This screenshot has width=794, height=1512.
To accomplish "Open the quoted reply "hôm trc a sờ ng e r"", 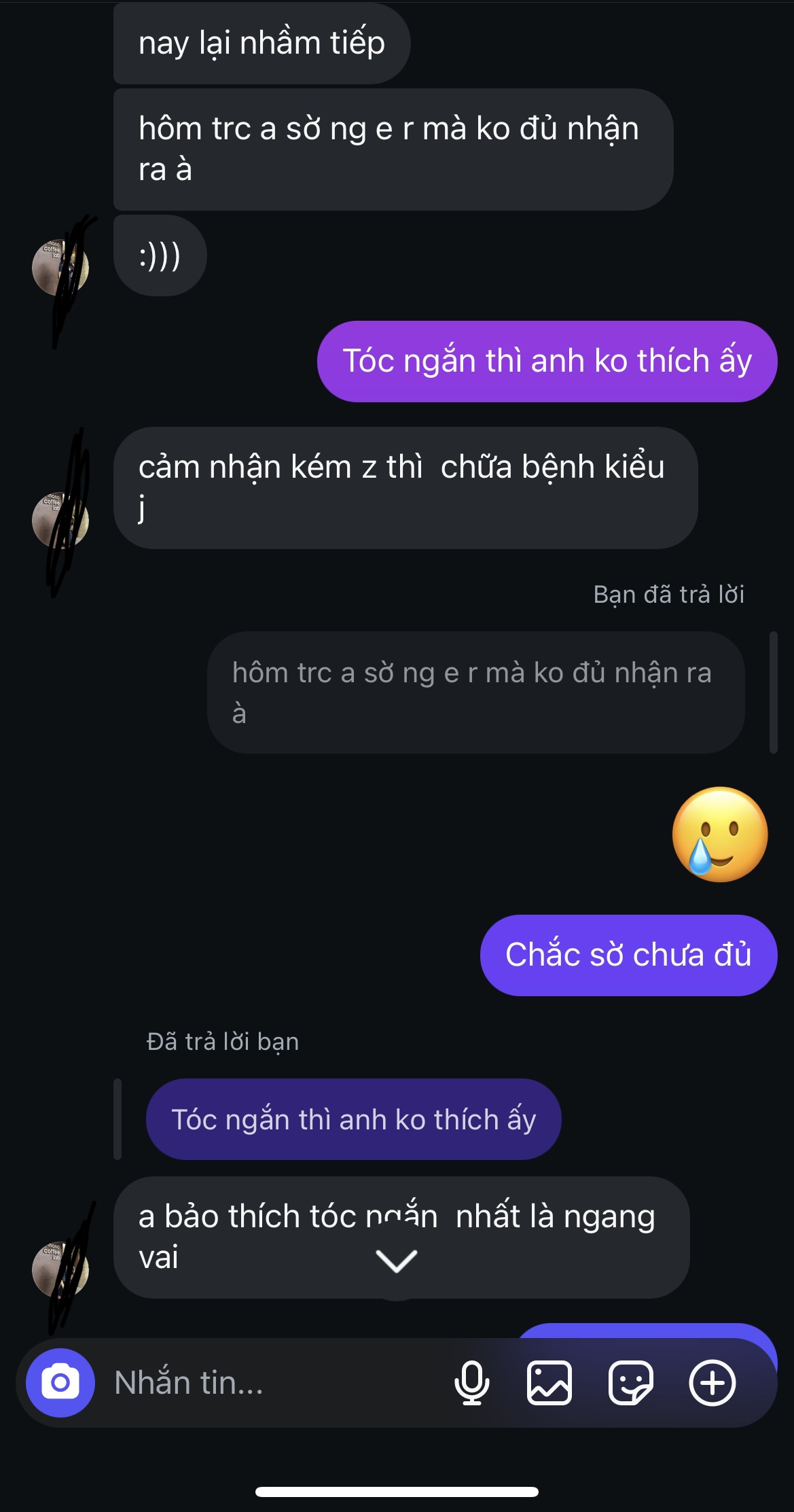I will pyautogui.click(x=475, y=692).
